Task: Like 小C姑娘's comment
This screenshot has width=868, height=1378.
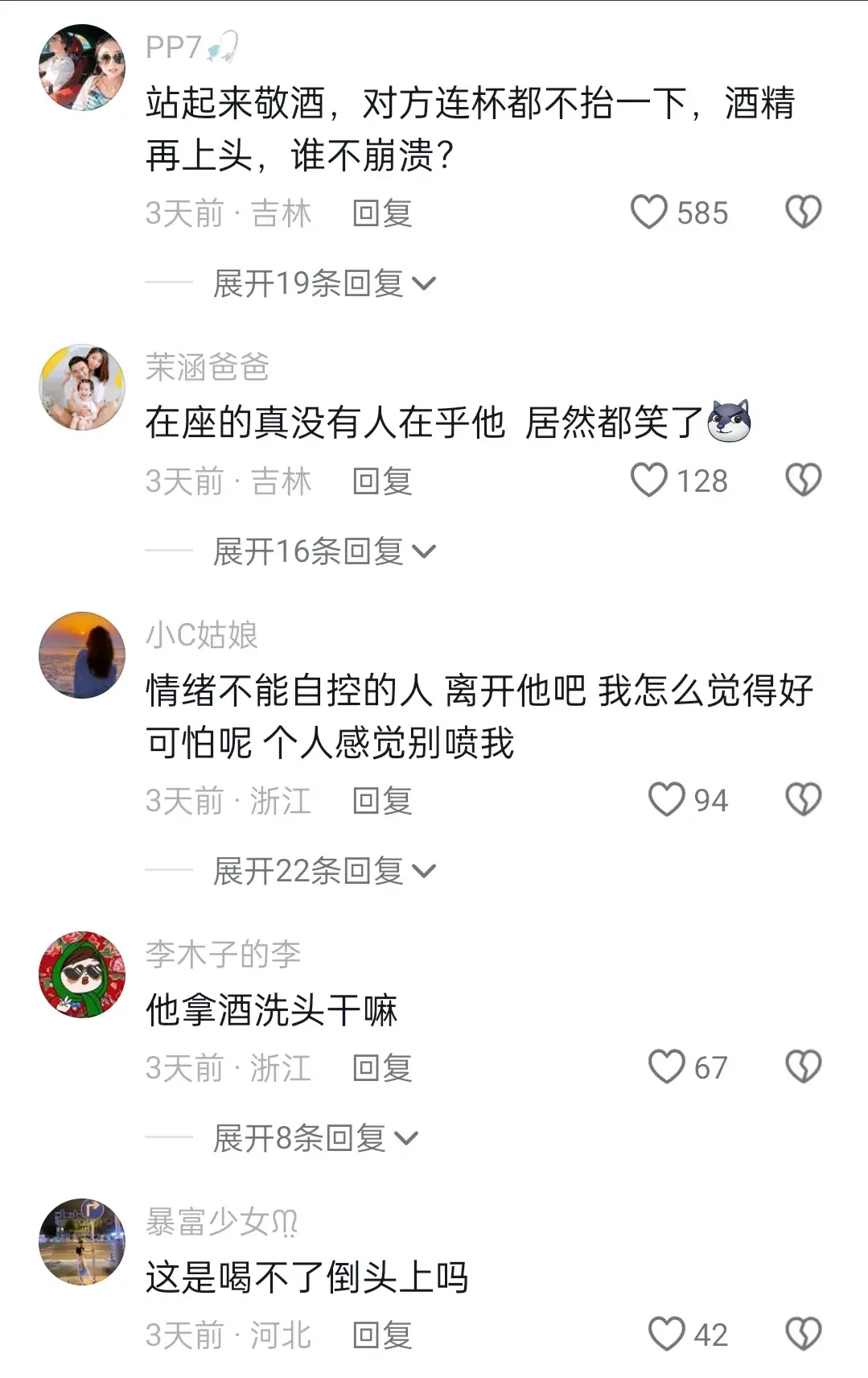Action: coord(666,800)
